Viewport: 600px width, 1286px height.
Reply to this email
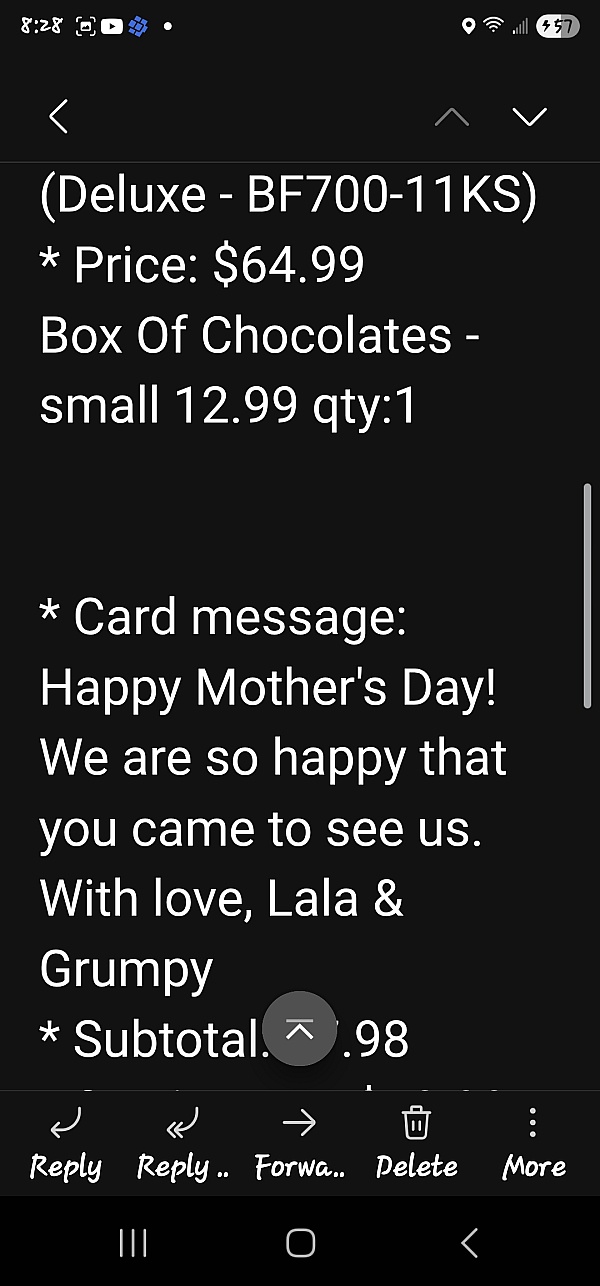point(66,1143)
